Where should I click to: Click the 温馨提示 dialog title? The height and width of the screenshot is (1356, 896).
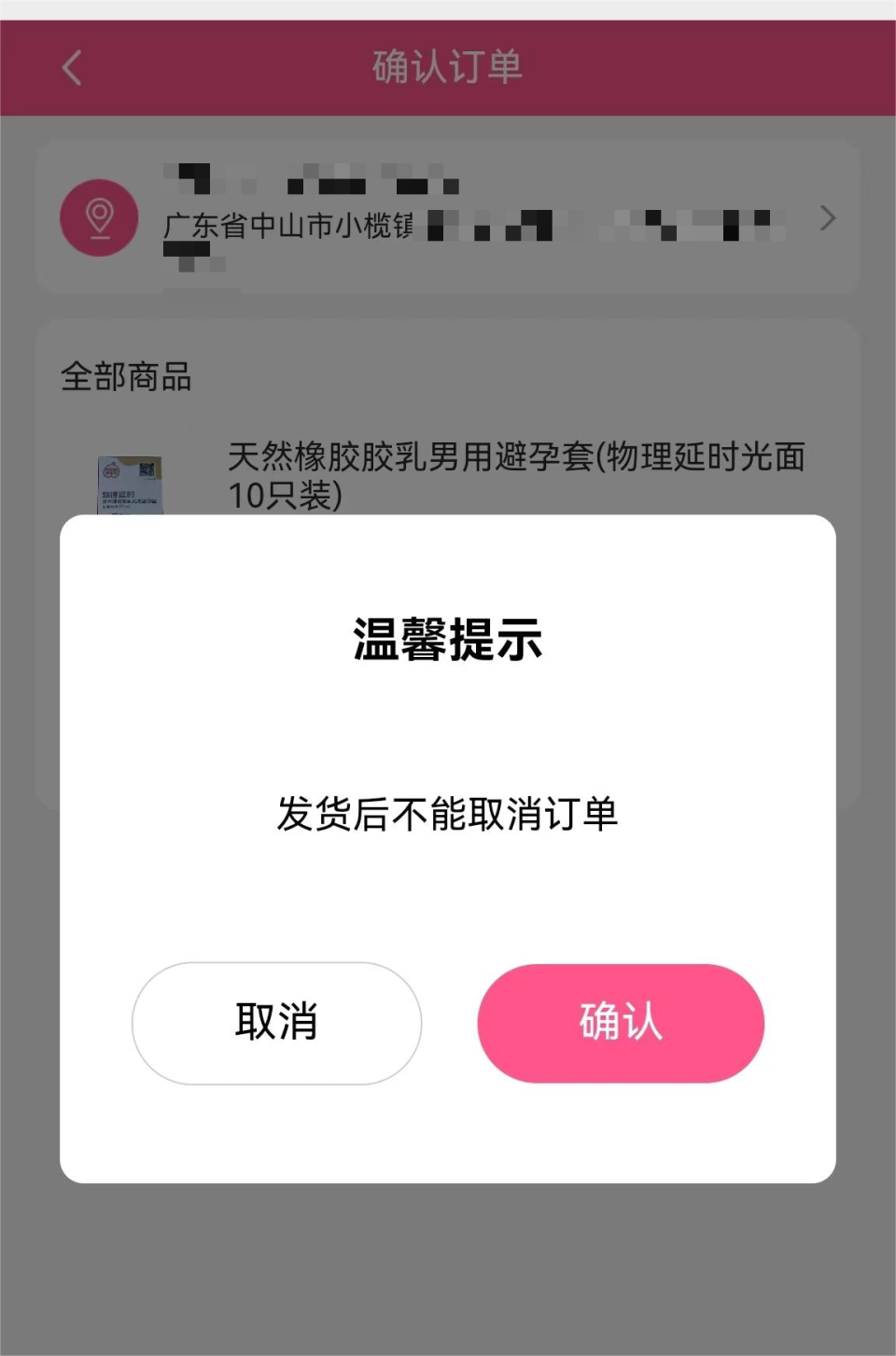coord(447,639)
